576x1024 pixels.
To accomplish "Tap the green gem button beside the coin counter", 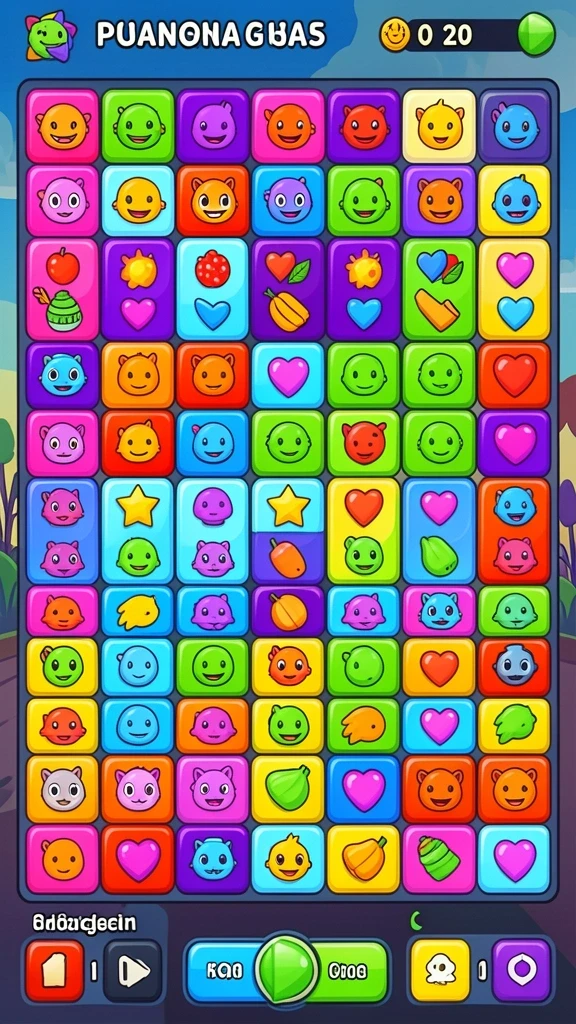I will [536, 34].
